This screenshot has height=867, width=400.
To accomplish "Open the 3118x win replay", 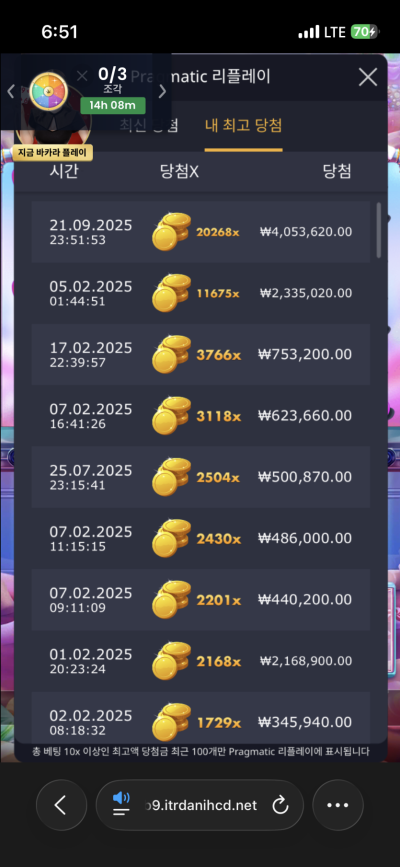I will pyautogui.click(x=200, y=416).
